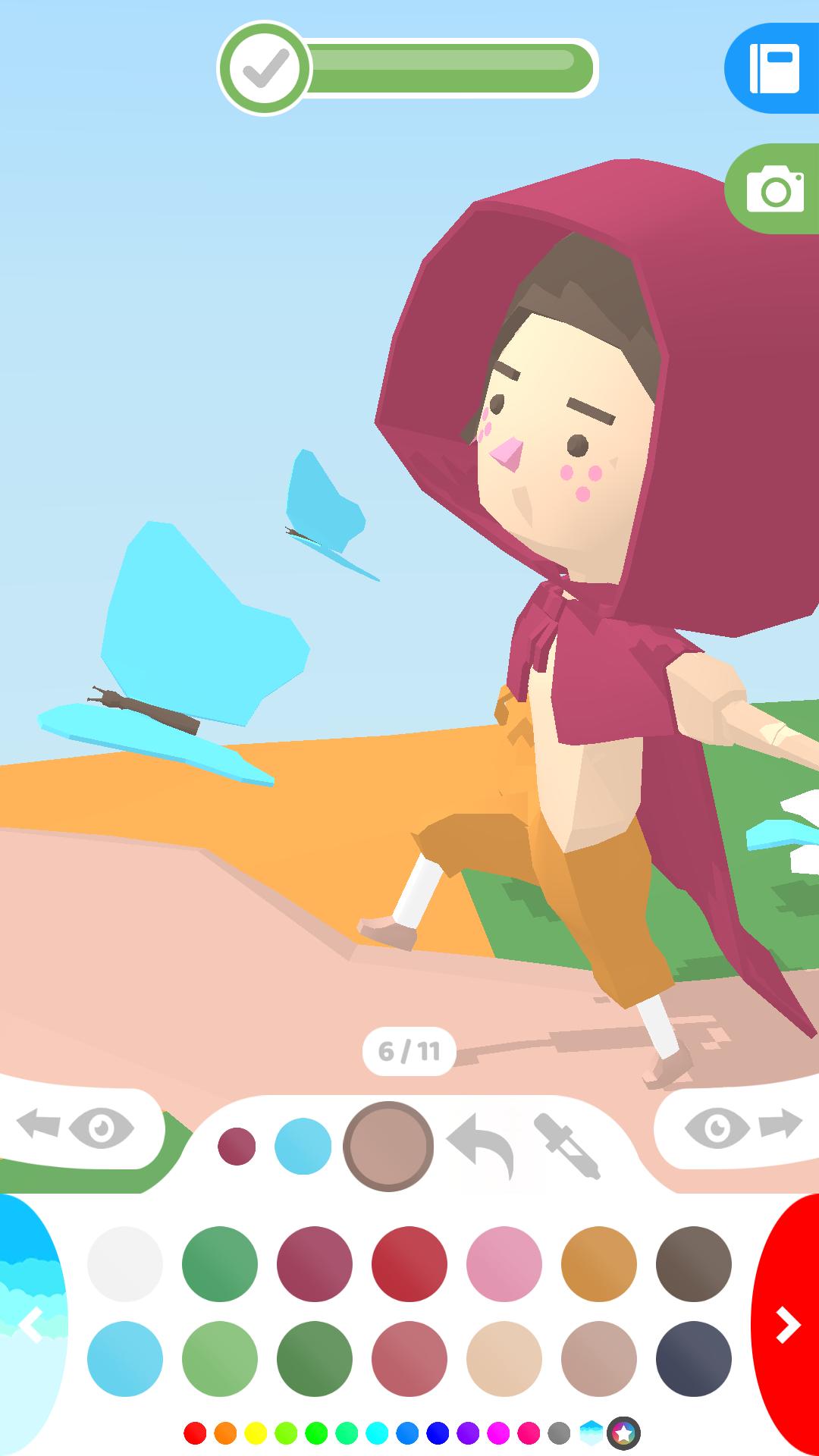Viewport: 819px width, 1456px height.
Task: Go to previous palette with blue arrow
Action: coord(32,1325)
